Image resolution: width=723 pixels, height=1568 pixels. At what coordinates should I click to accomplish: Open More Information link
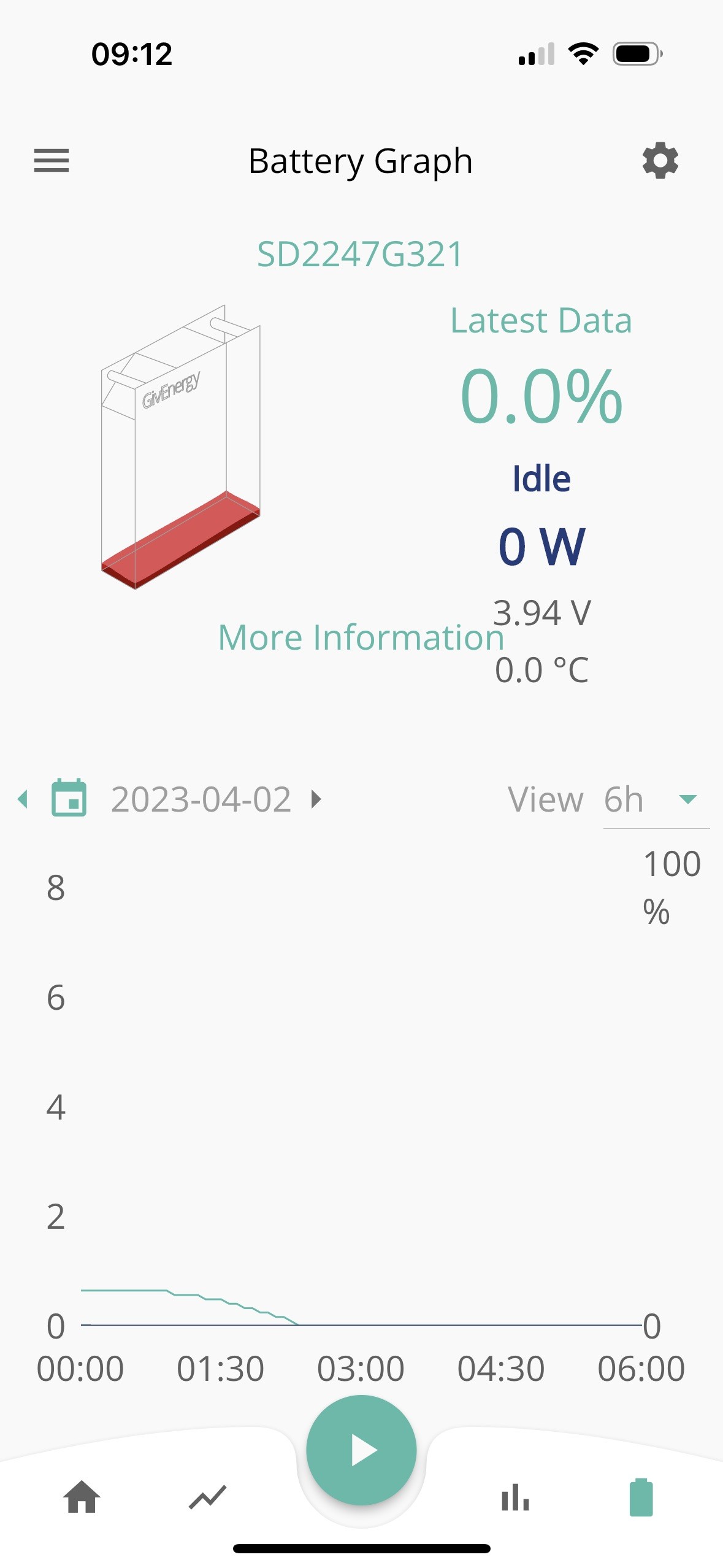(361, 637)
